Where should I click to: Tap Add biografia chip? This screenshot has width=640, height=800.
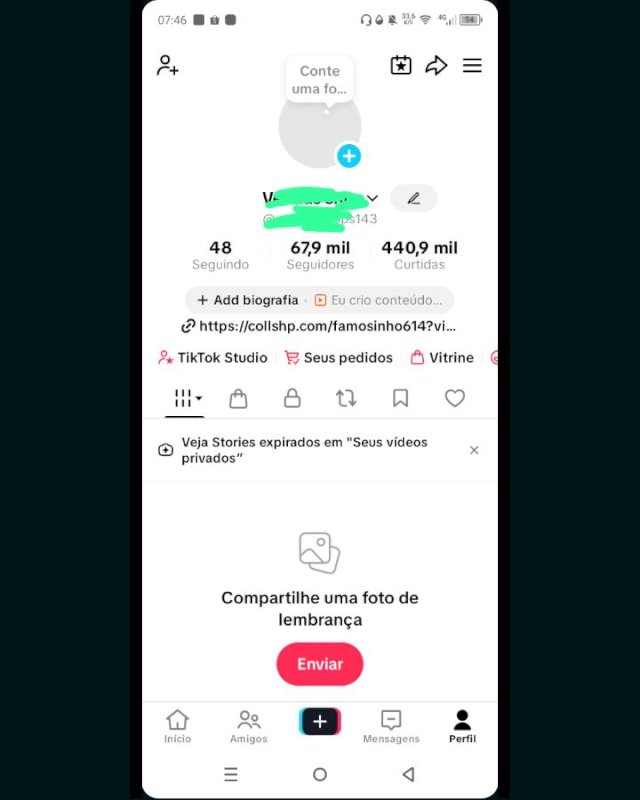tap(247, 300)
